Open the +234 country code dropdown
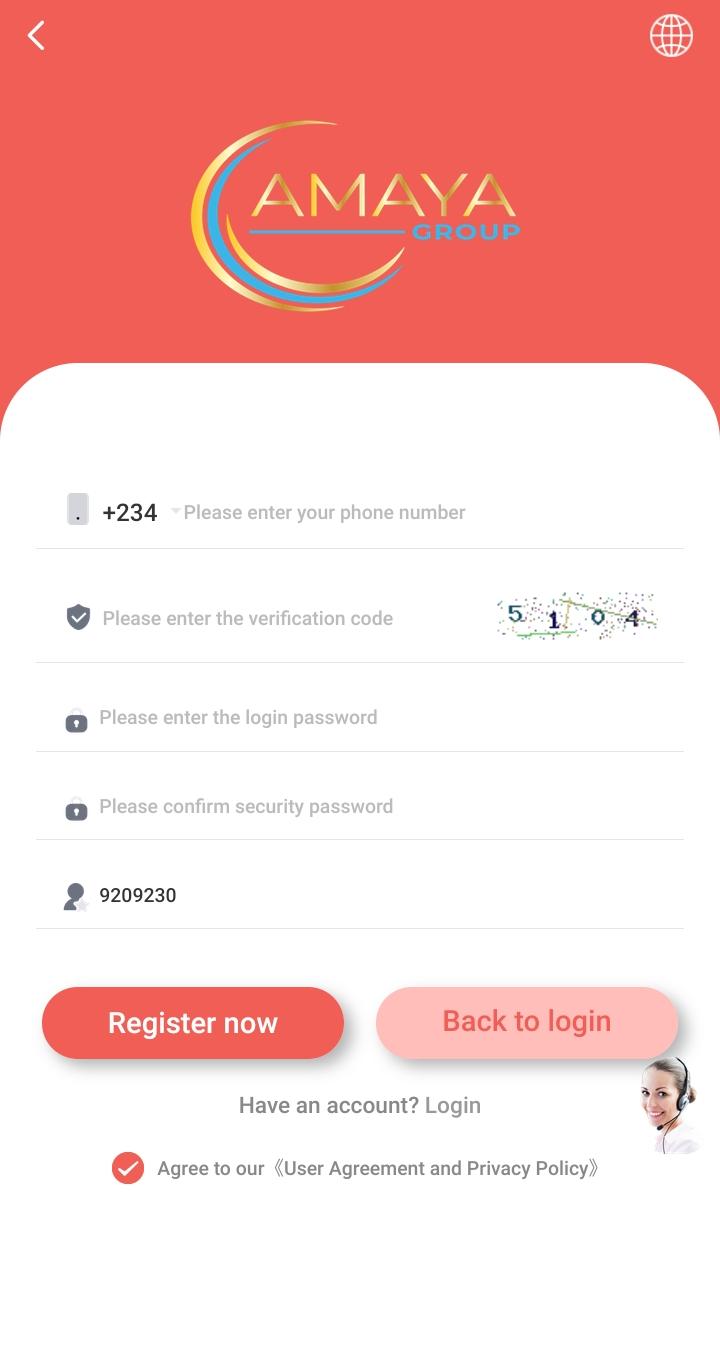720x1369 pixels. pyautogui.click(x=141, y=512)
